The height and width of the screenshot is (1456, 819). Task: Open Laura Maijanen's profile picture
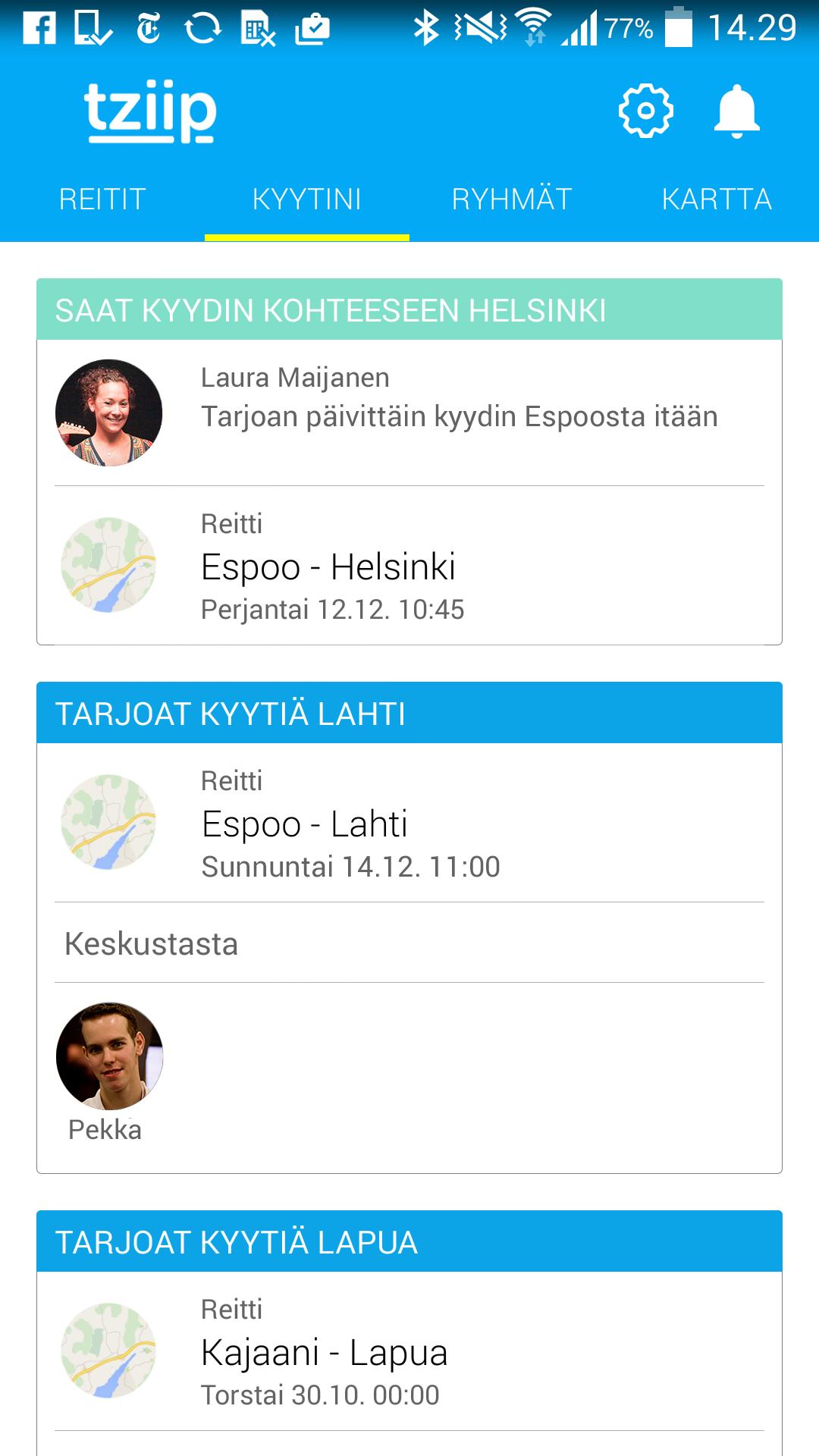pyautogui.click(x=110, y=412)
